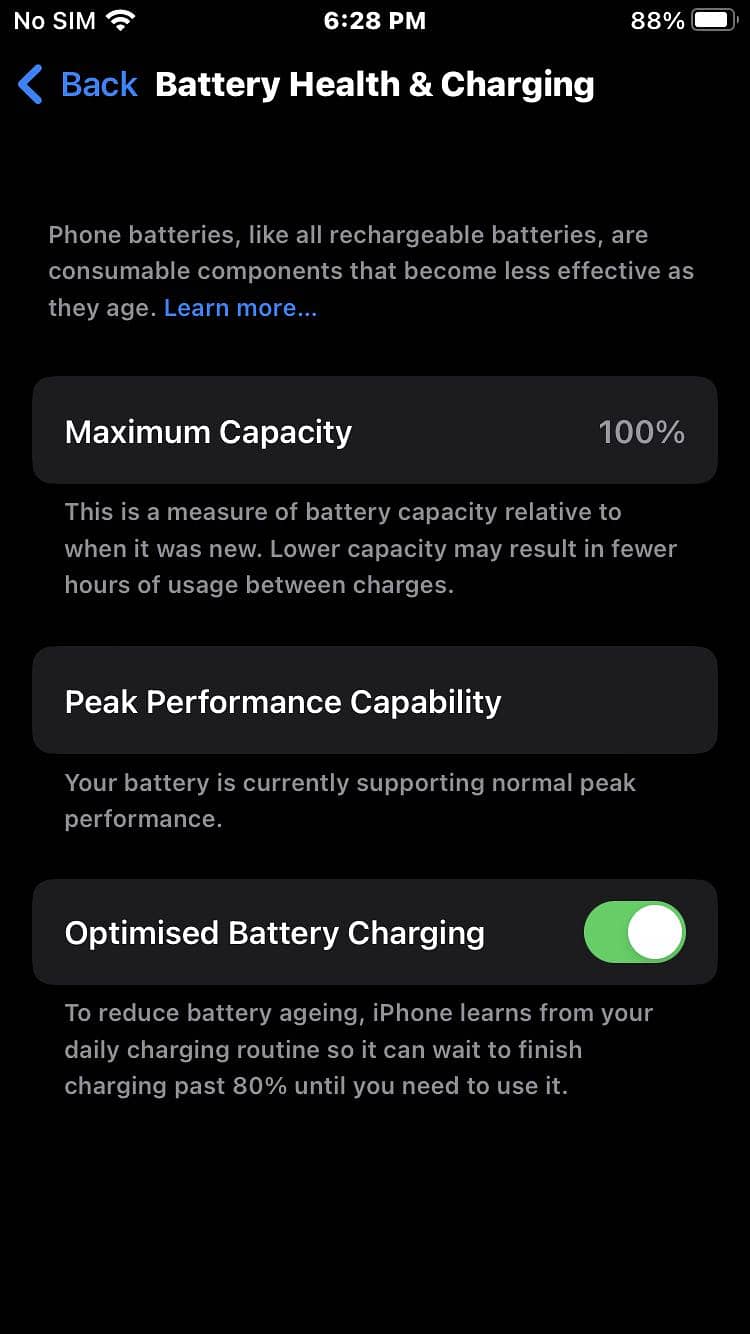The image size is (750, 1334).
Task: Go back to the Battery settings
Action: pyautogui.click(x=78, y=85)
